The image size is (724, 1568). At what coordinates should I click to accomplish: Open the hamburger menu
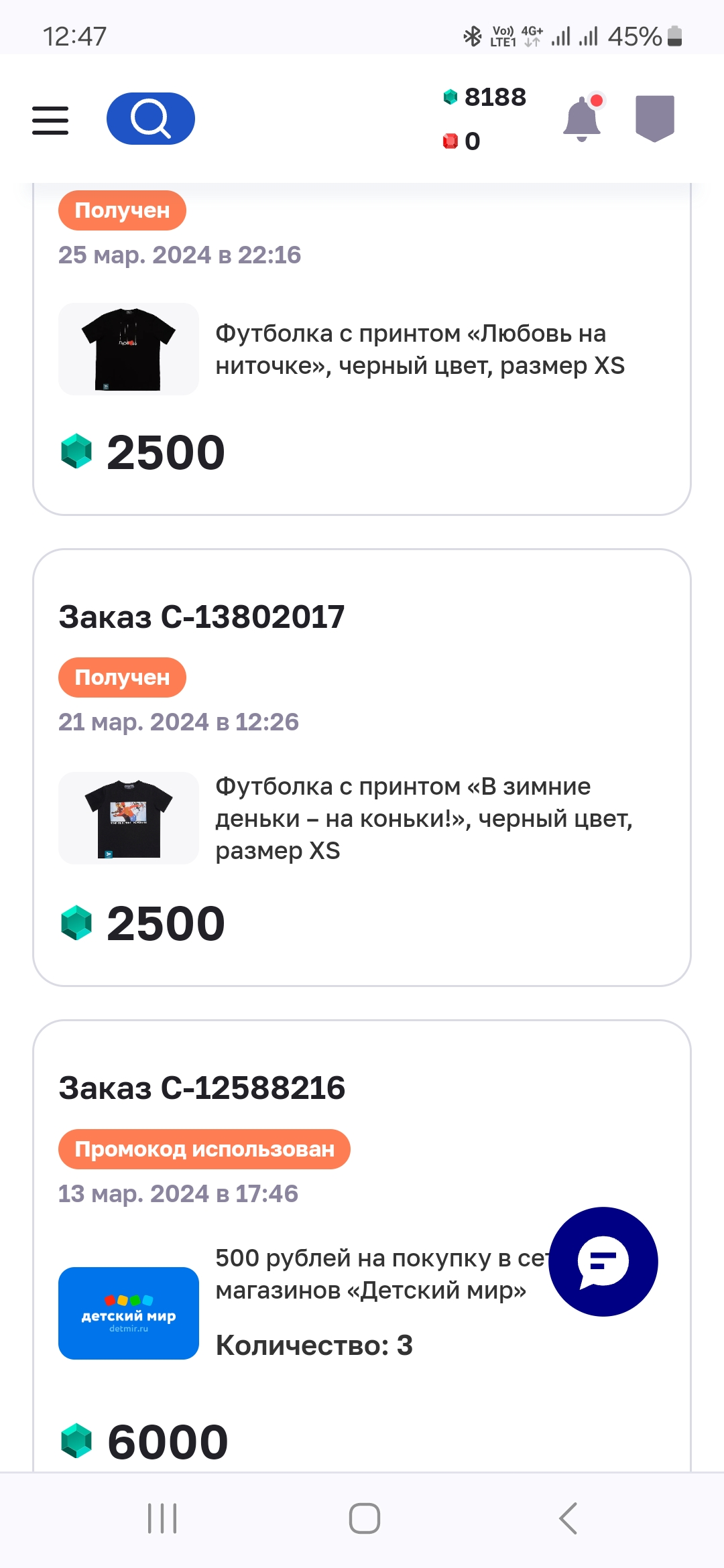click(50, 120)
